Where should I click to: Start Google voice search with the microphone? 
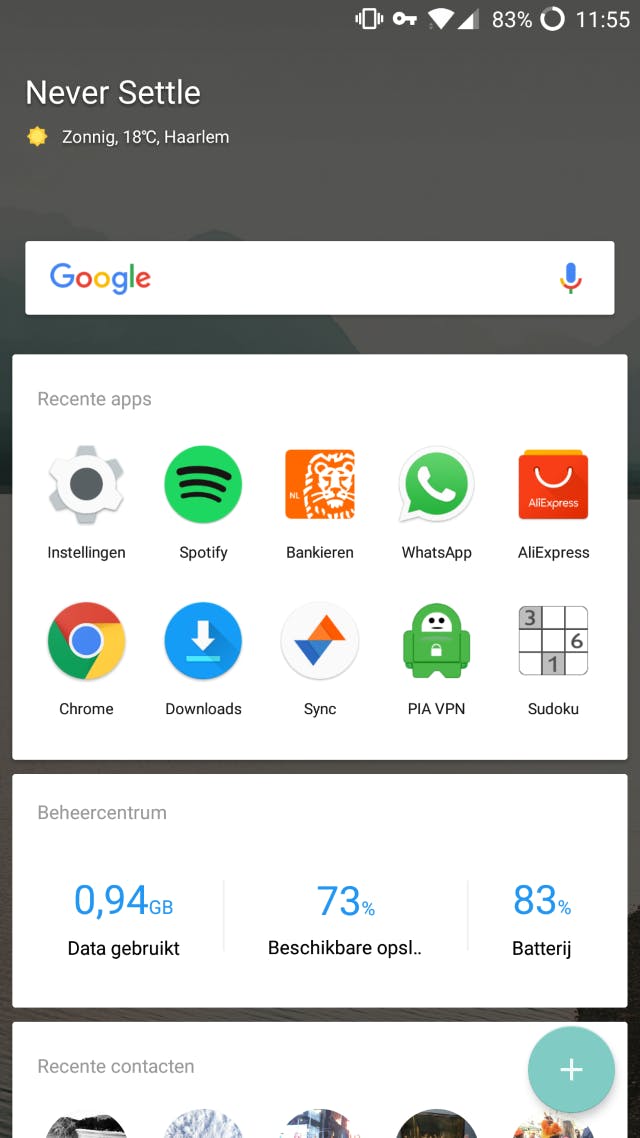[x=570, y=278]
